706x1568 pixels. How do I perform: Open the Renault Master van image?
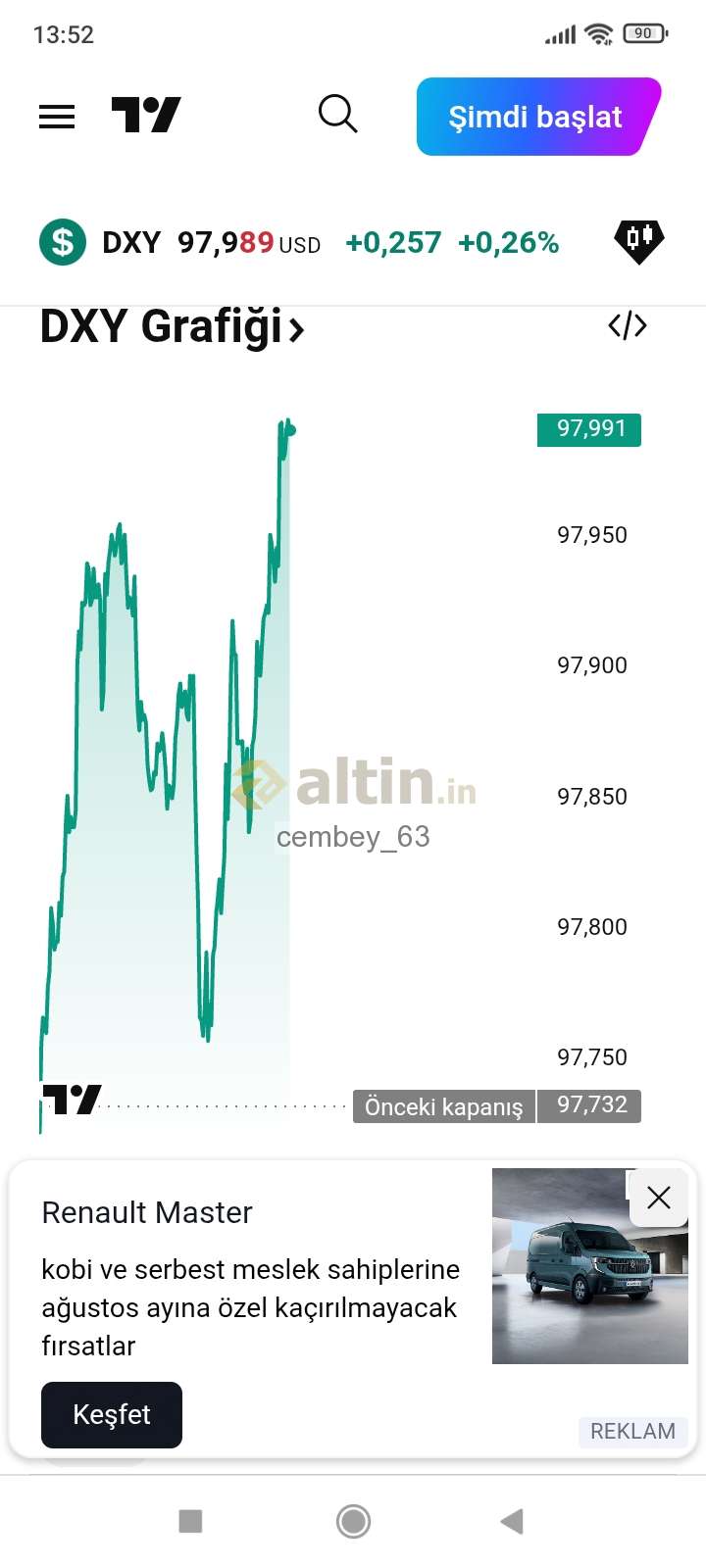click(590, 1265)
